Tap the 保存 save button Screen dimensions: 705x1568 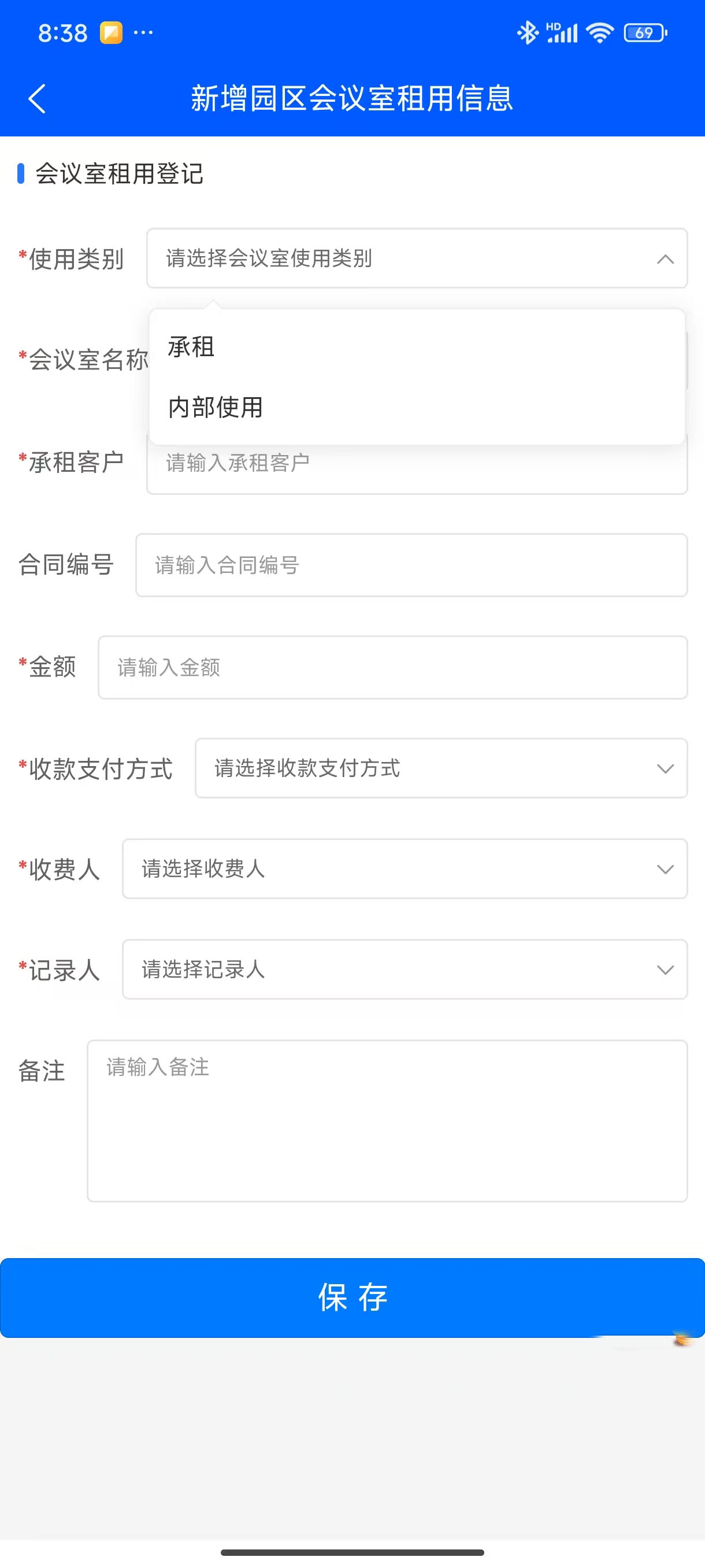pos(352,1298)
